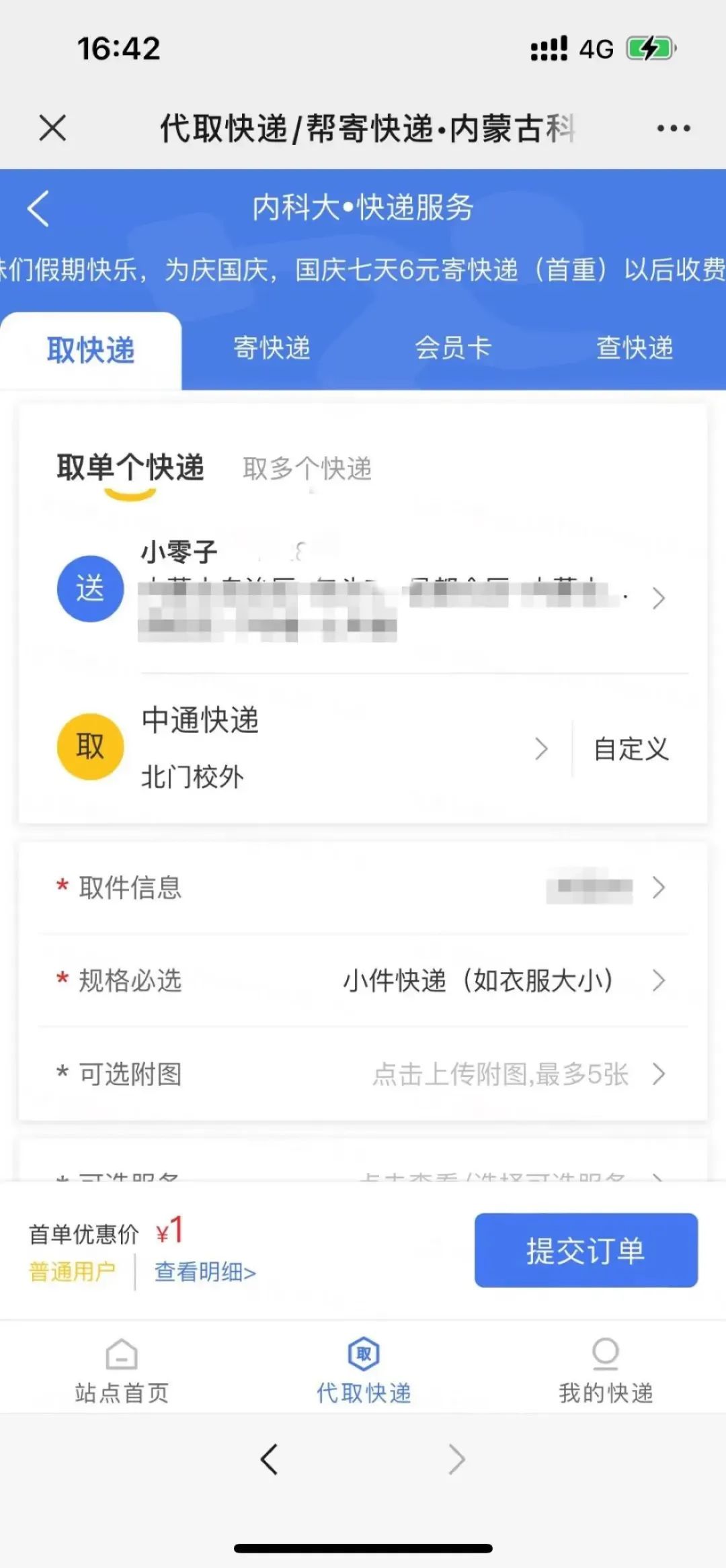Change the pickup point 中通快递 北门校外

coord(336,748)
